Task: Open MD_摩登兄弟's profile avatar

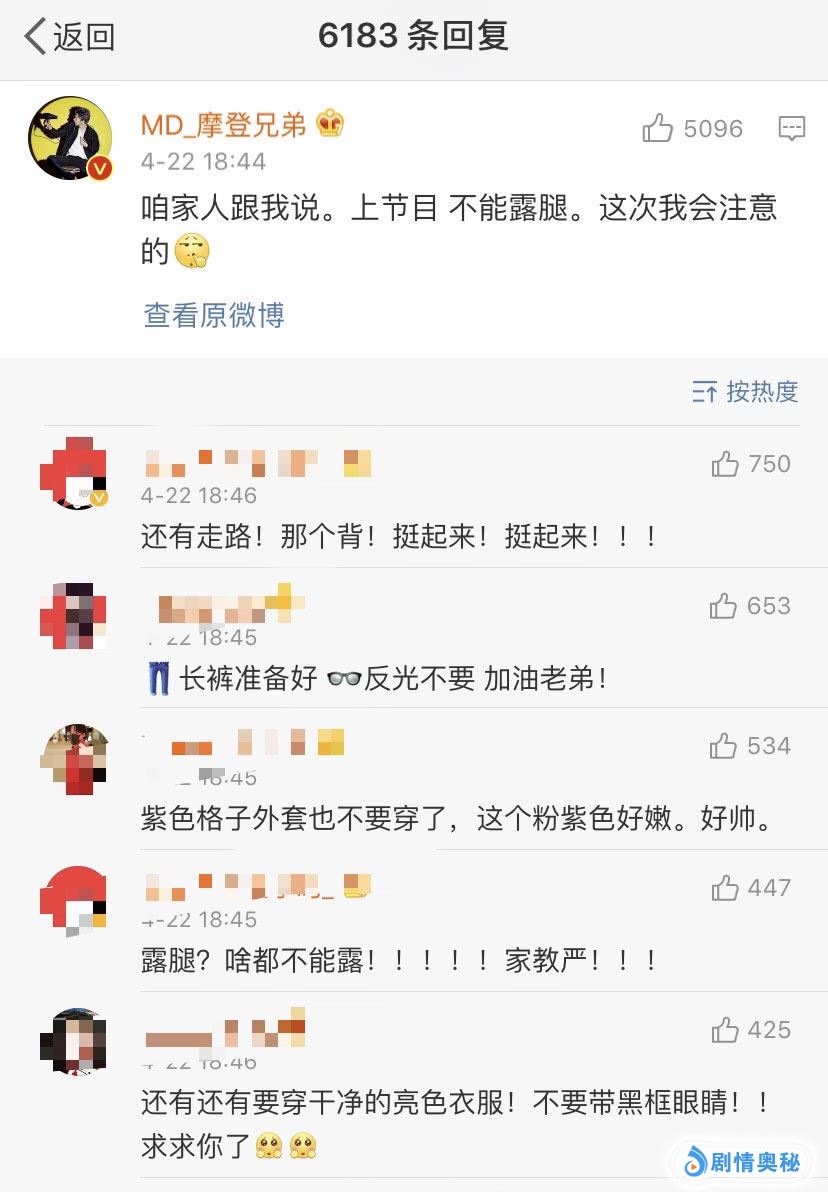Action: pyautogui.click(x=69, y=138)
